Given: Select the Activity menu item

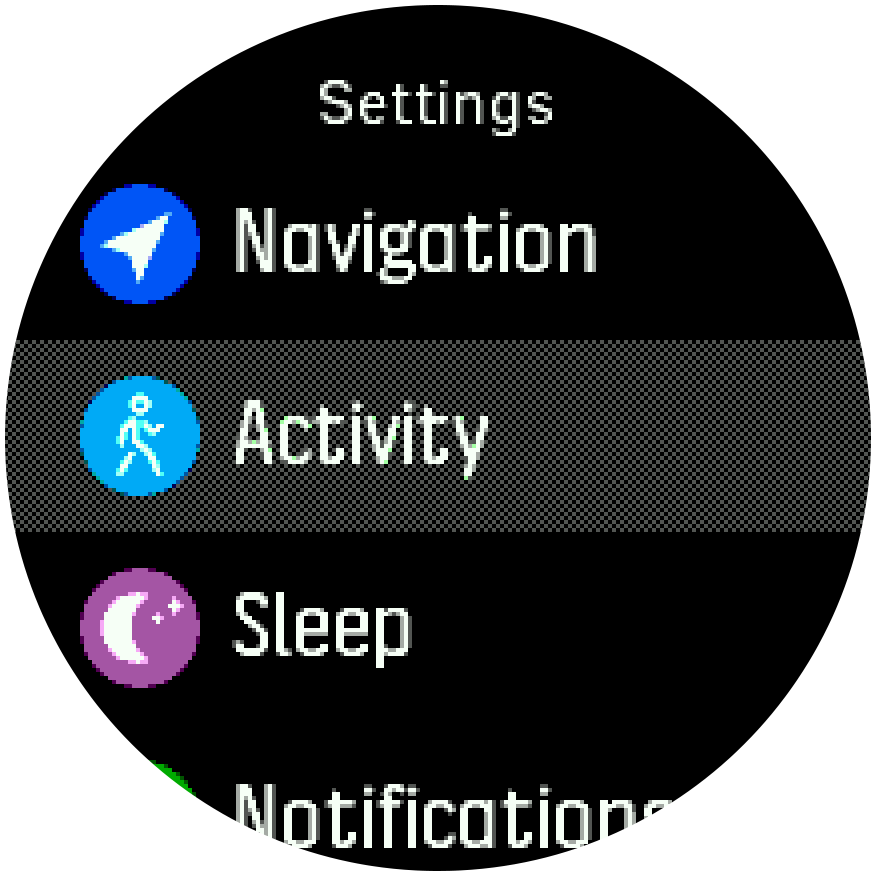Looking at the screenshot, I should 360,436.
